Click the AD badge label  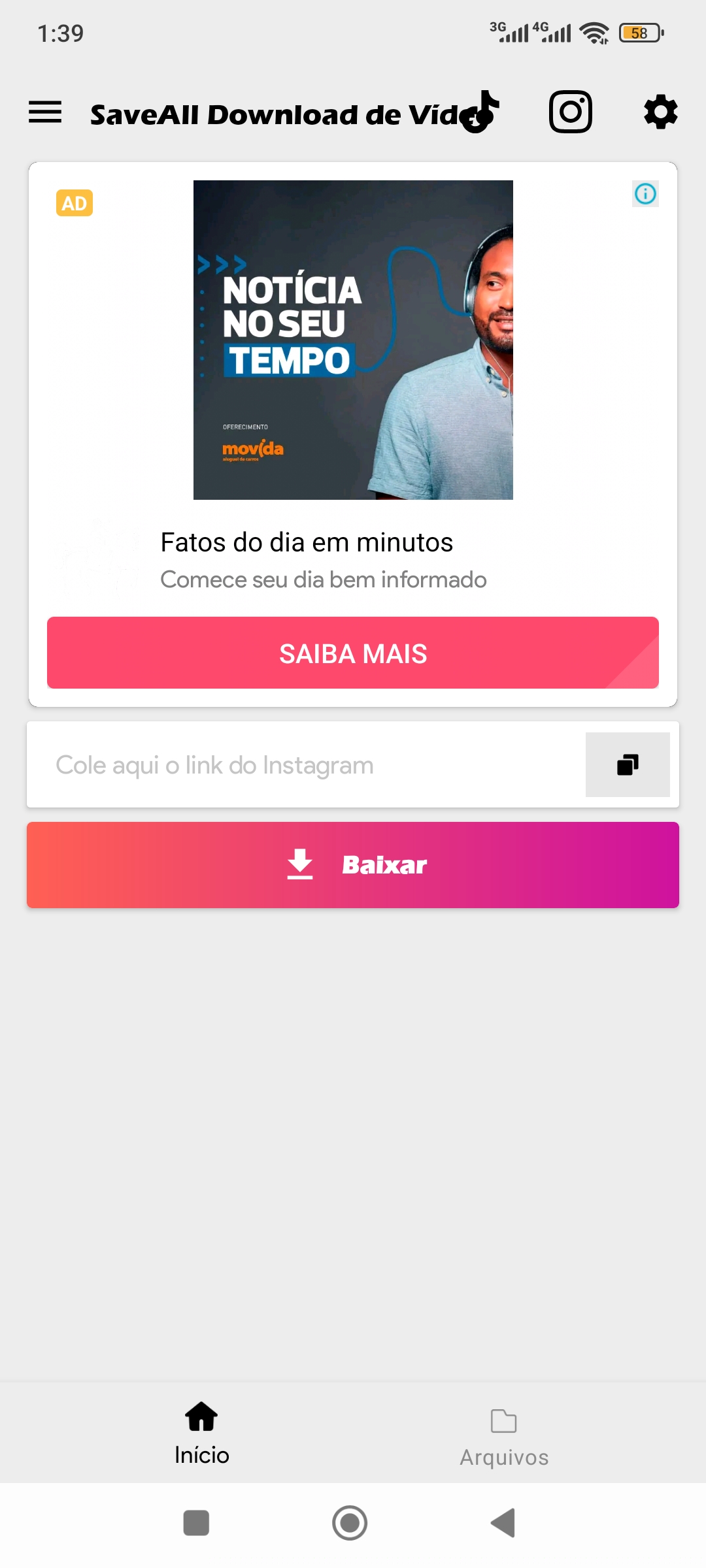click(74, 203)
